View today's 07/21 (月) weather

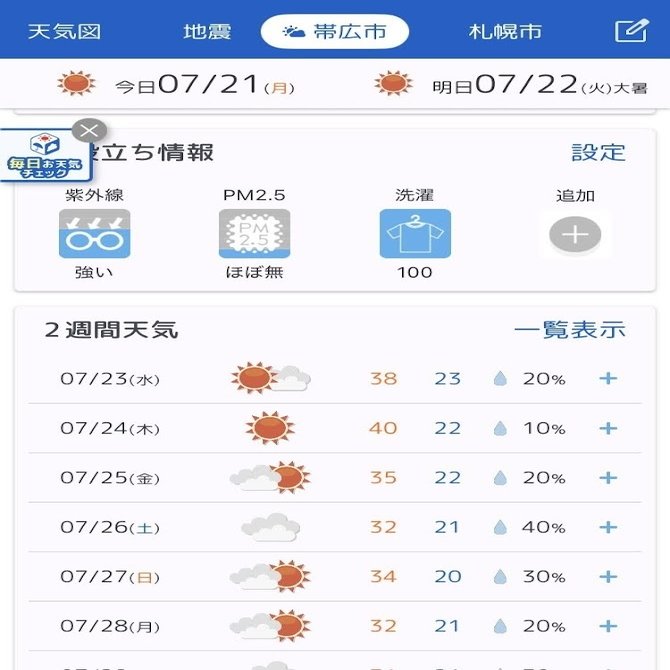point(180,84)
